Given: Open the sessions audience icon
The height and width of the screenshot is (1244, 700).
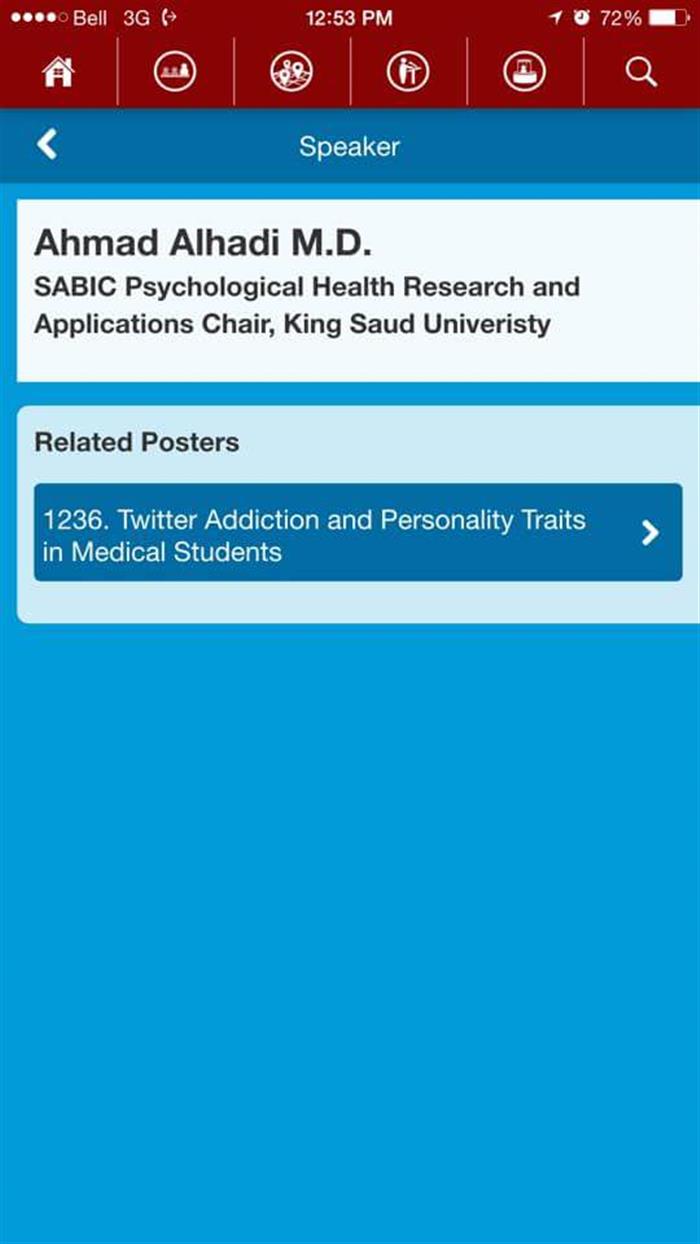Looking at the screenshot, I should coord(175,72).
